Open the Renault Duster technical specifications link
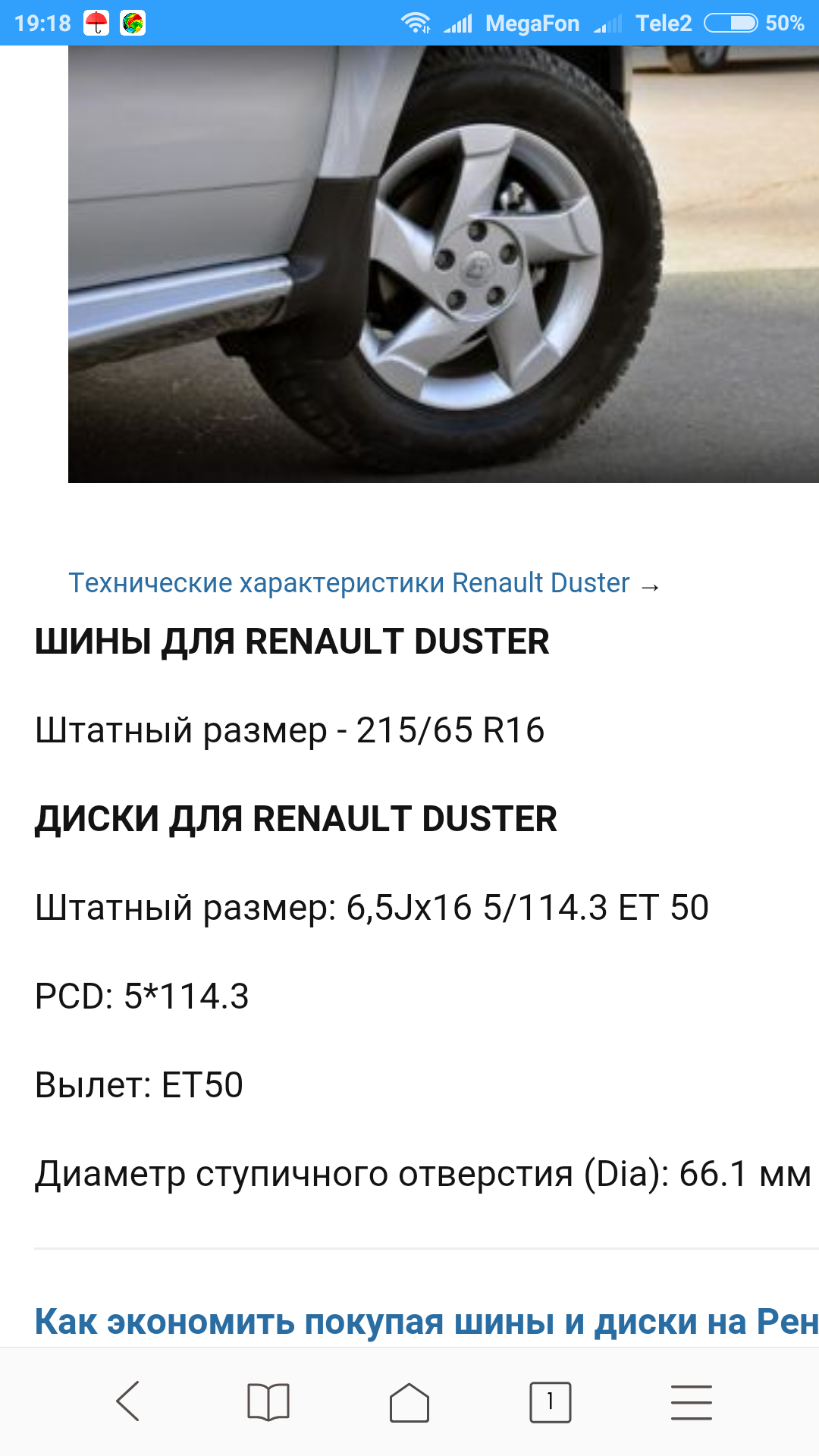Image resolution: width=819 pixels, height=1456 pixels. coord(349,583)
